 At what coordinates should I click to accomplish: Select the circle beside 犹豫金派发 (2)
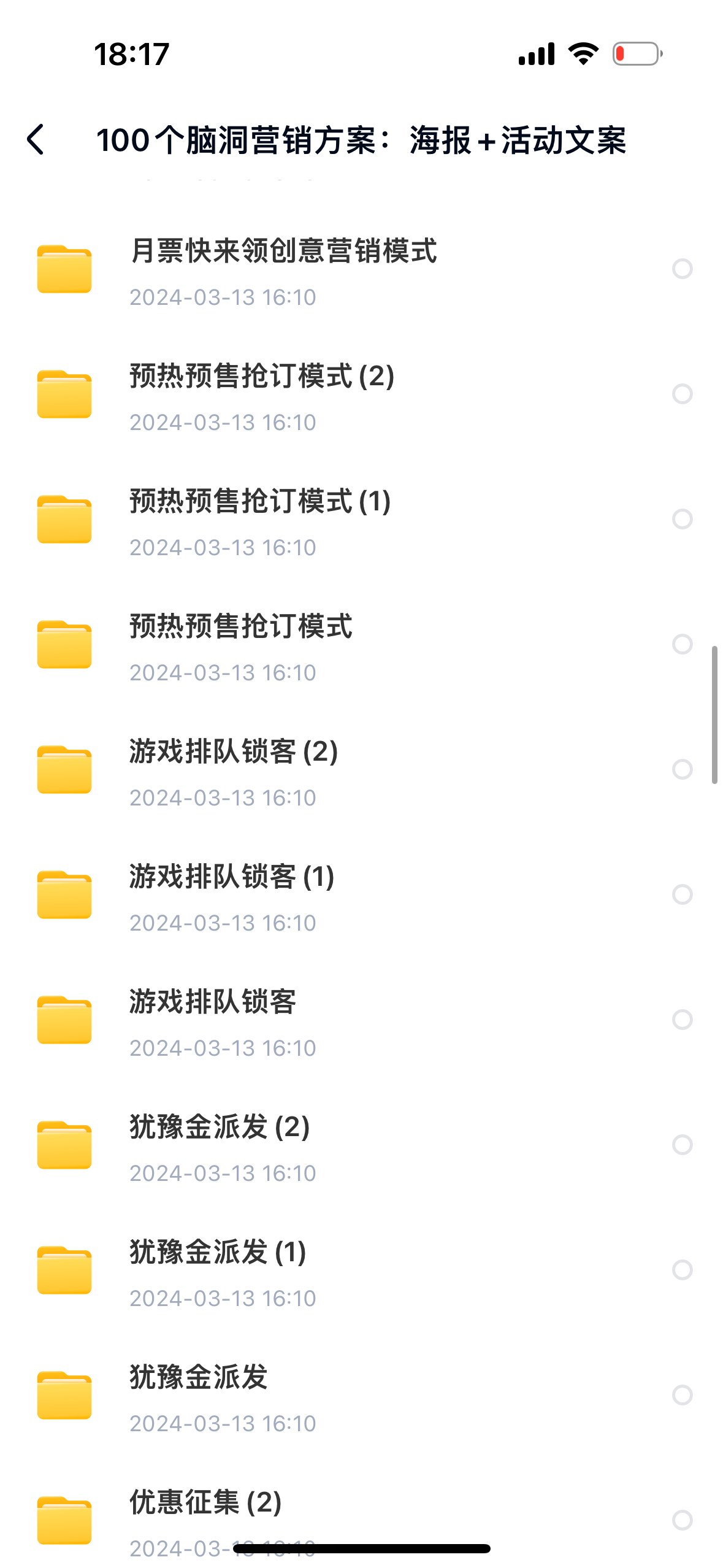(682, 1145)
